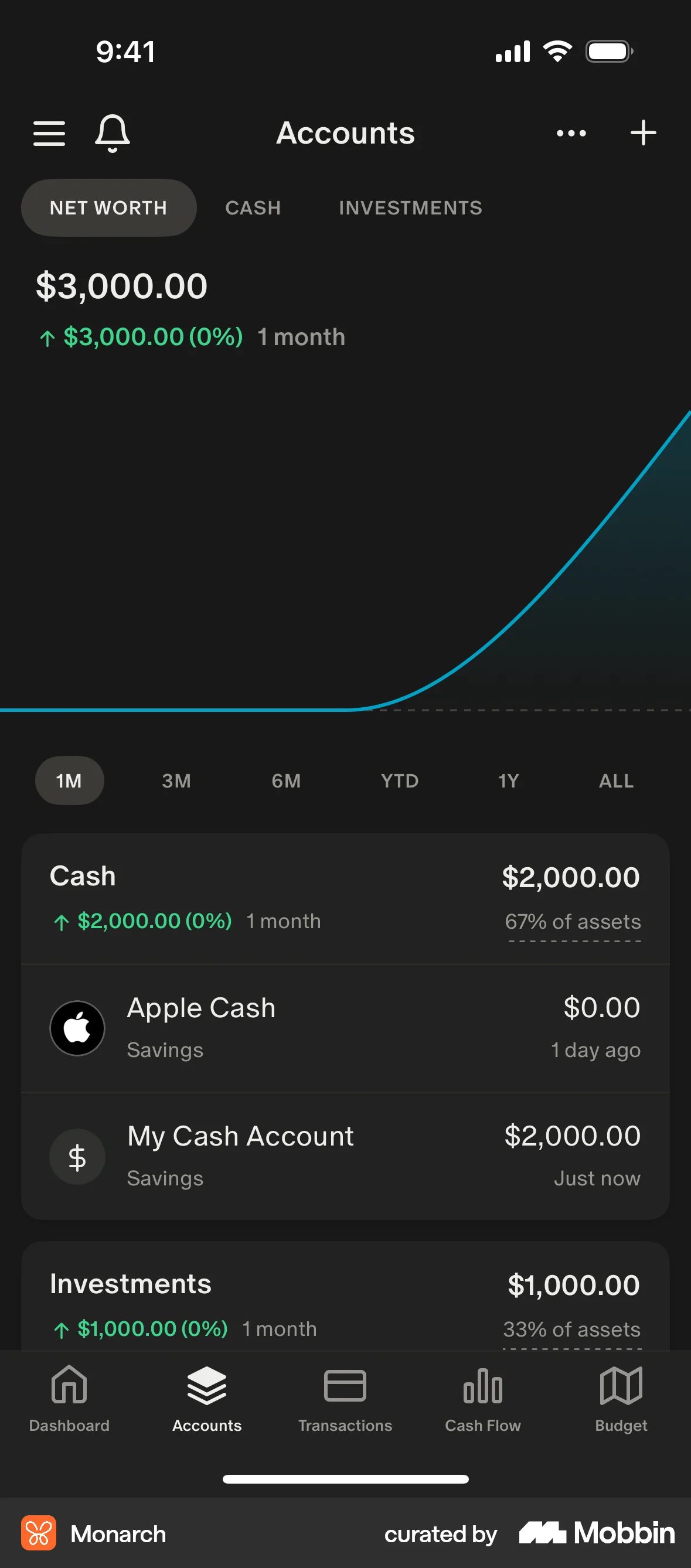
Task: Add a new account with the plus icon
Action: point(643,132)
